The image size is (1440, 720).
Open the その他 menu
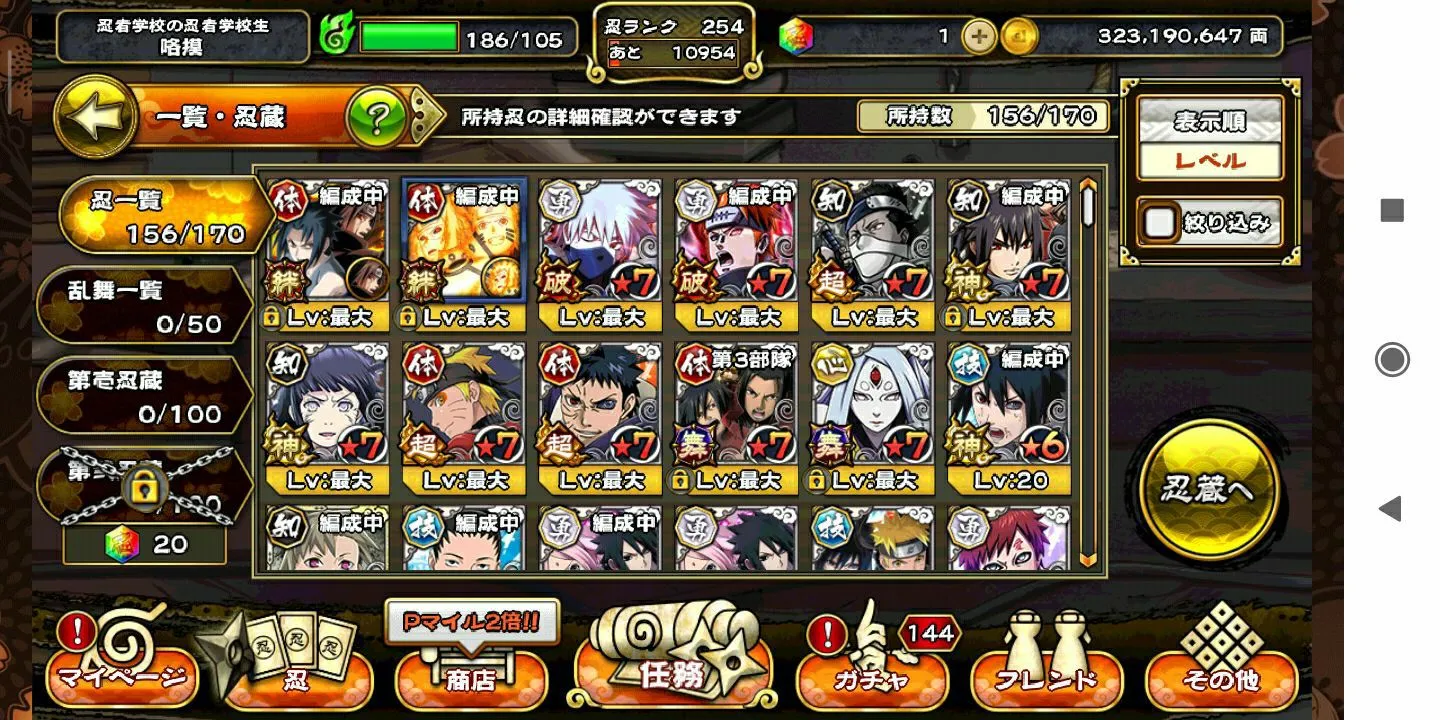[1220, 667]
